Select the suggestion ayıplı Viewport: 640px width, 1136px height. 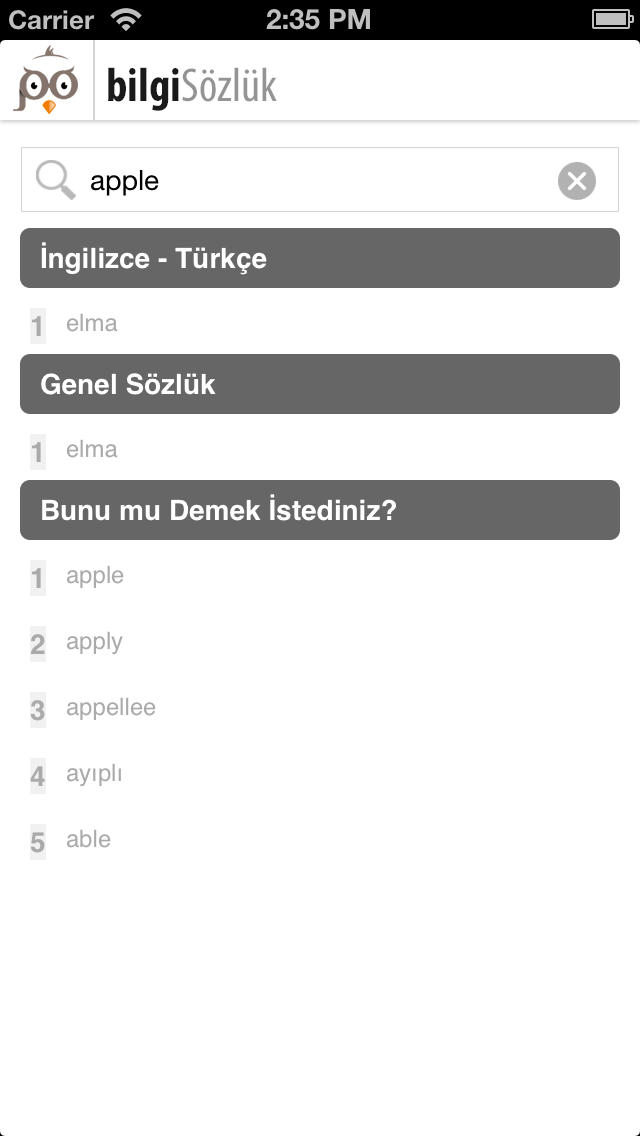tap(94, 774)
